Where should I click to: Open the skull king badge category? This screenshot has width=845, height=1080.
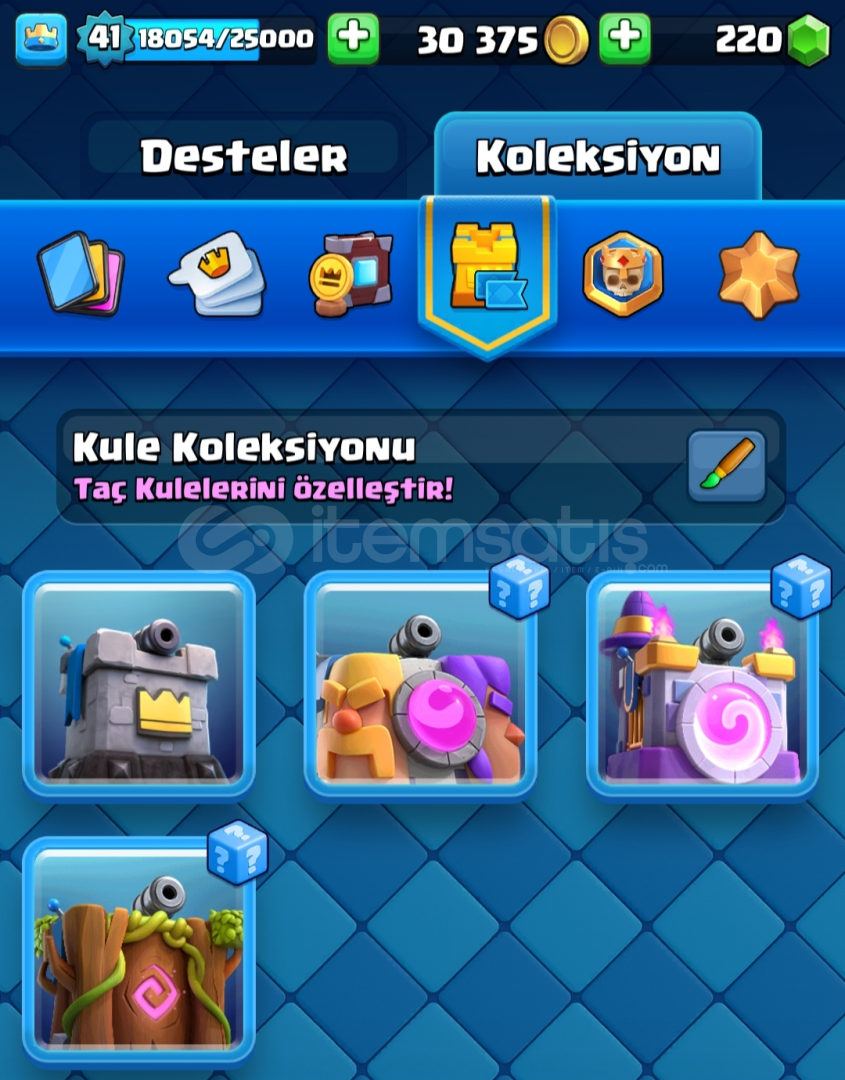pyautogui.click(x=623, y=274)
